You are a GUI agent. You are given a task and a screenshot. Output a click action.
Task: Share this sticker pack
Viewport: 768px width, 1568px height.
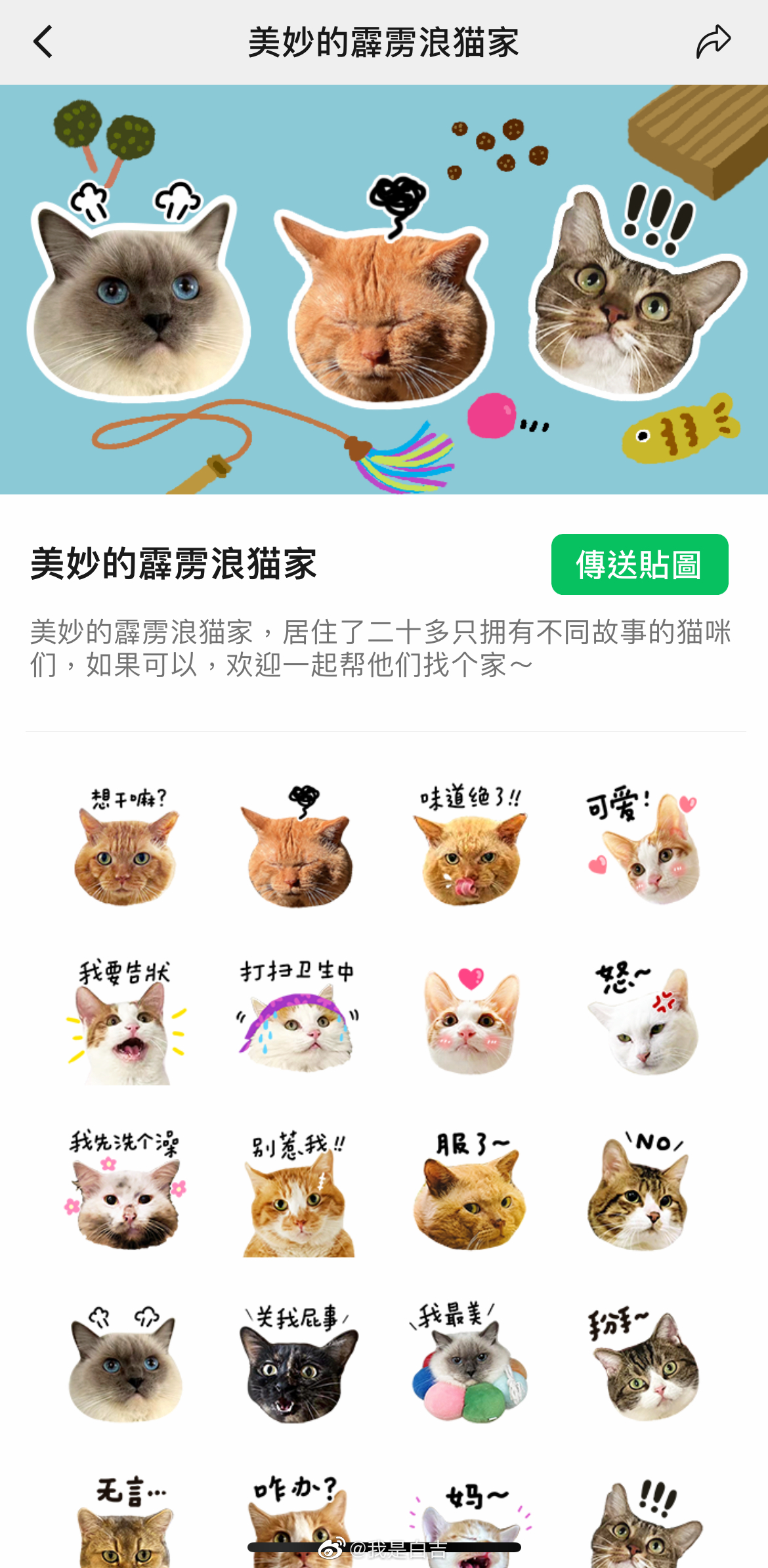pos(713,42)
